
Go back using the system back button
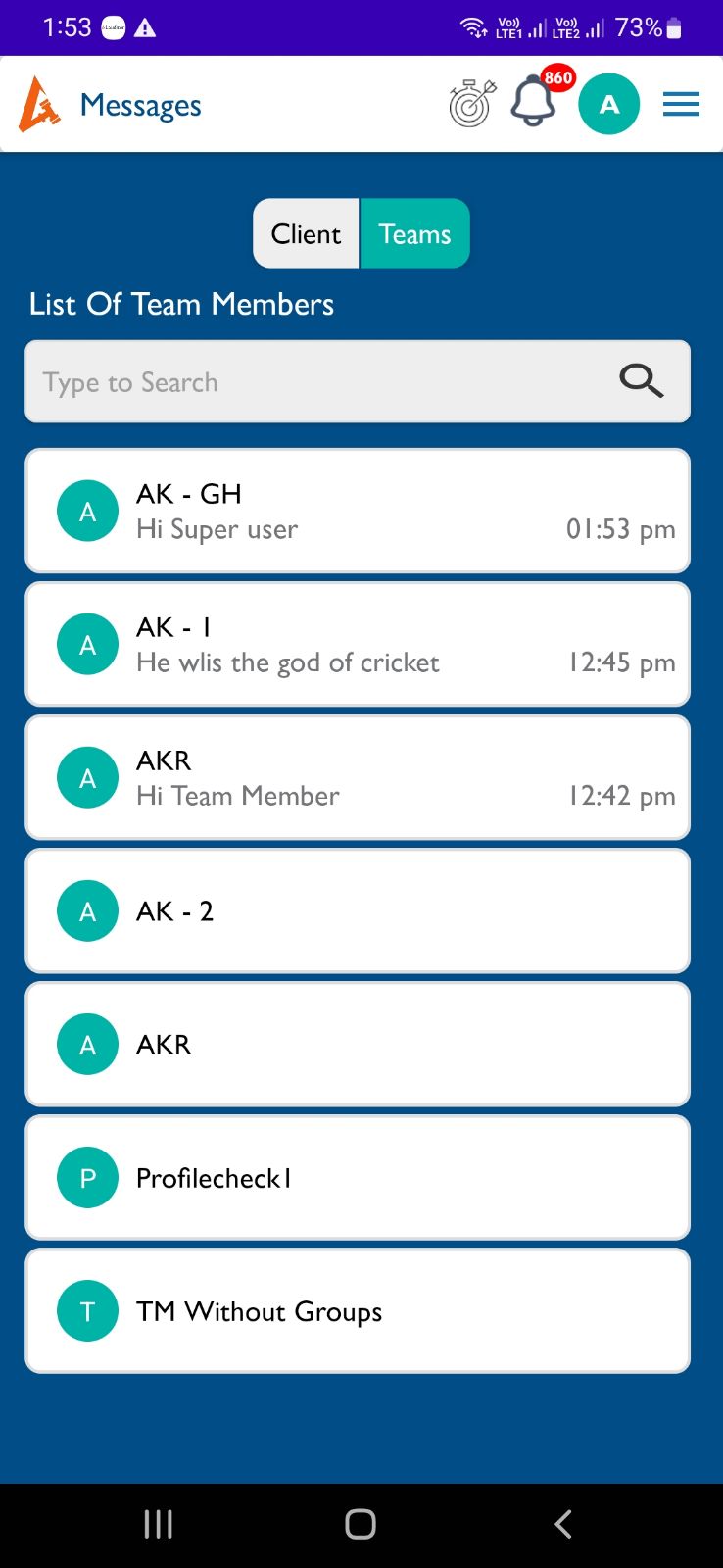563,1524
